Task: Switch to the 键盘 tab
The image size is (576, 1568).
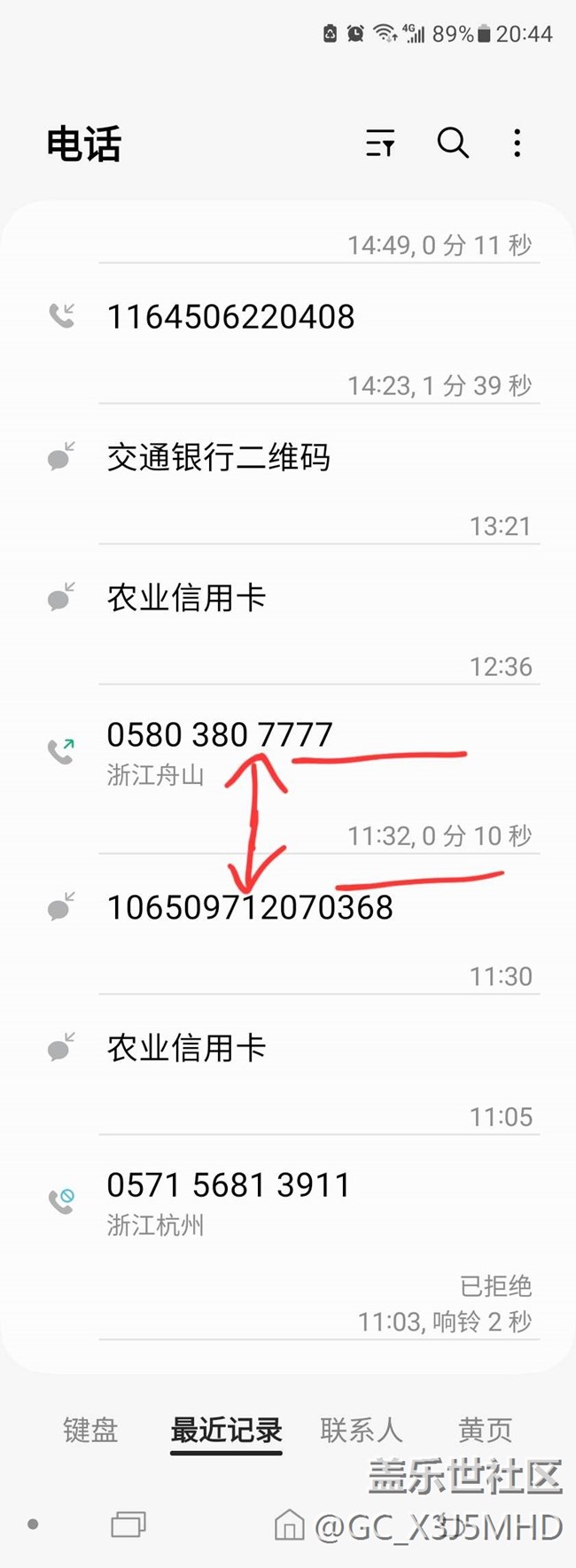Action: 90,1430
